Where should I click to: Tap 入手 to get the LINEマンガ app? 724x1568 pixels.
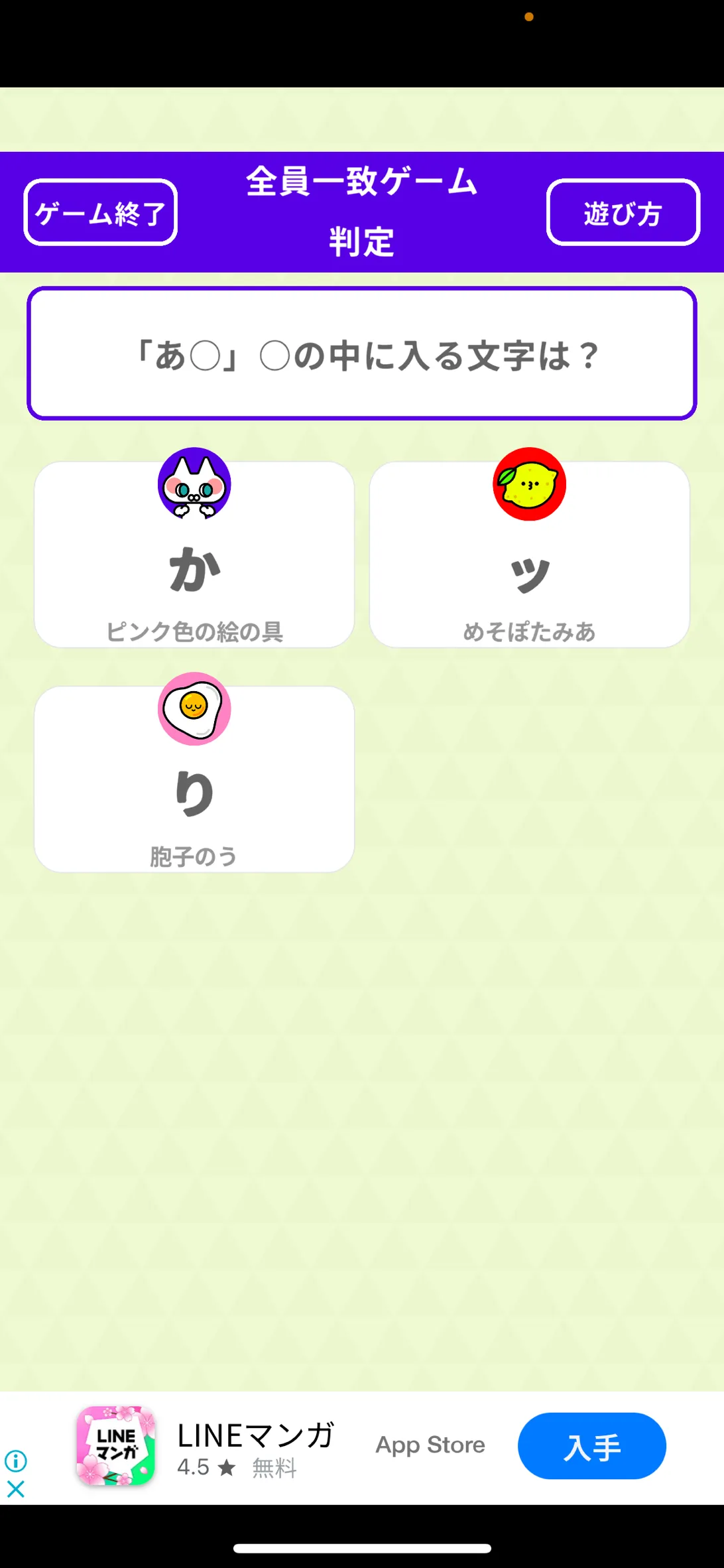click(591, 1446)
